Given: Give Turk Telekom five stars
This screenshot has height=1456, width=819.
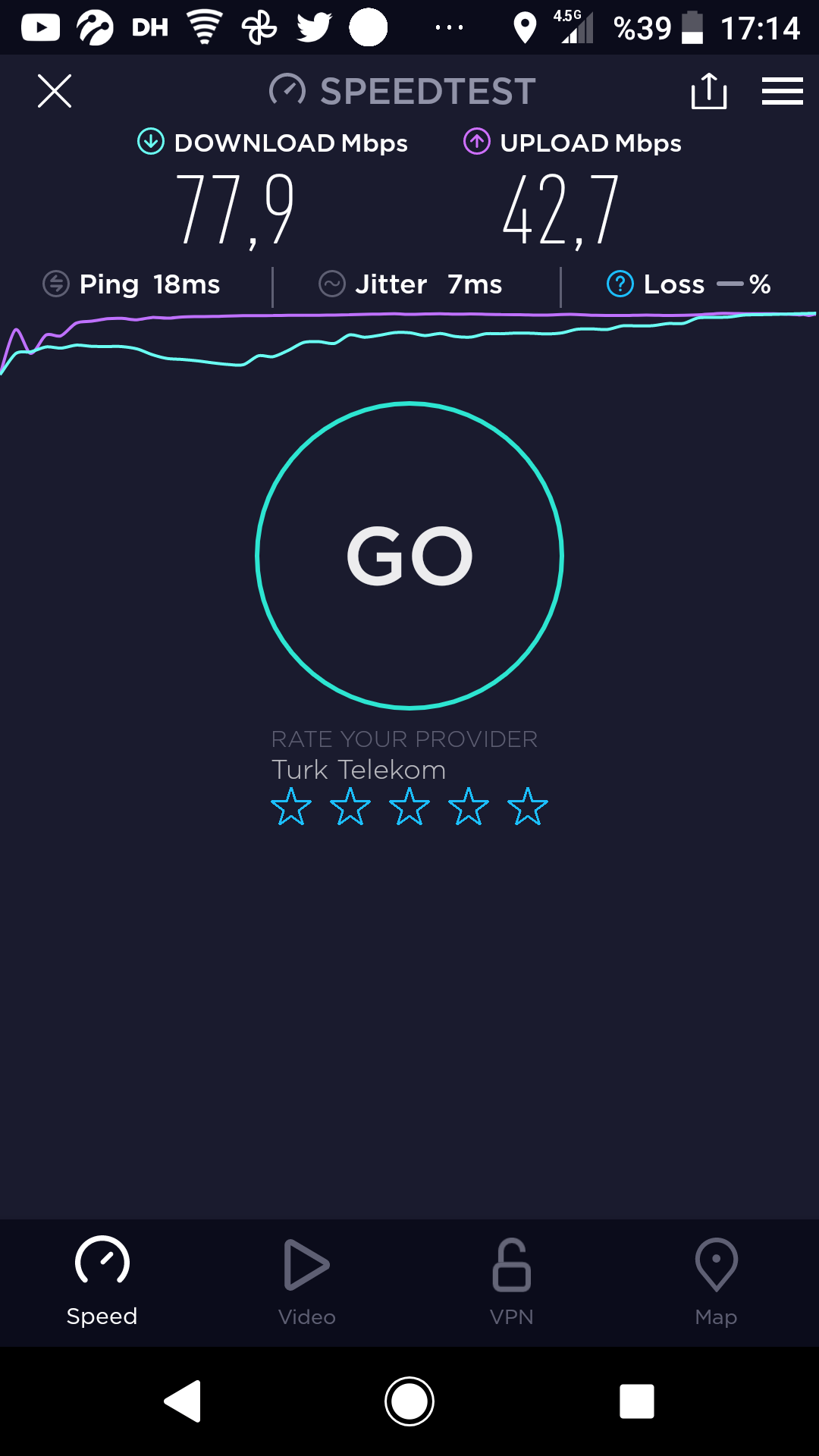Looking at the screenshot, I should [x=528, y=806].
